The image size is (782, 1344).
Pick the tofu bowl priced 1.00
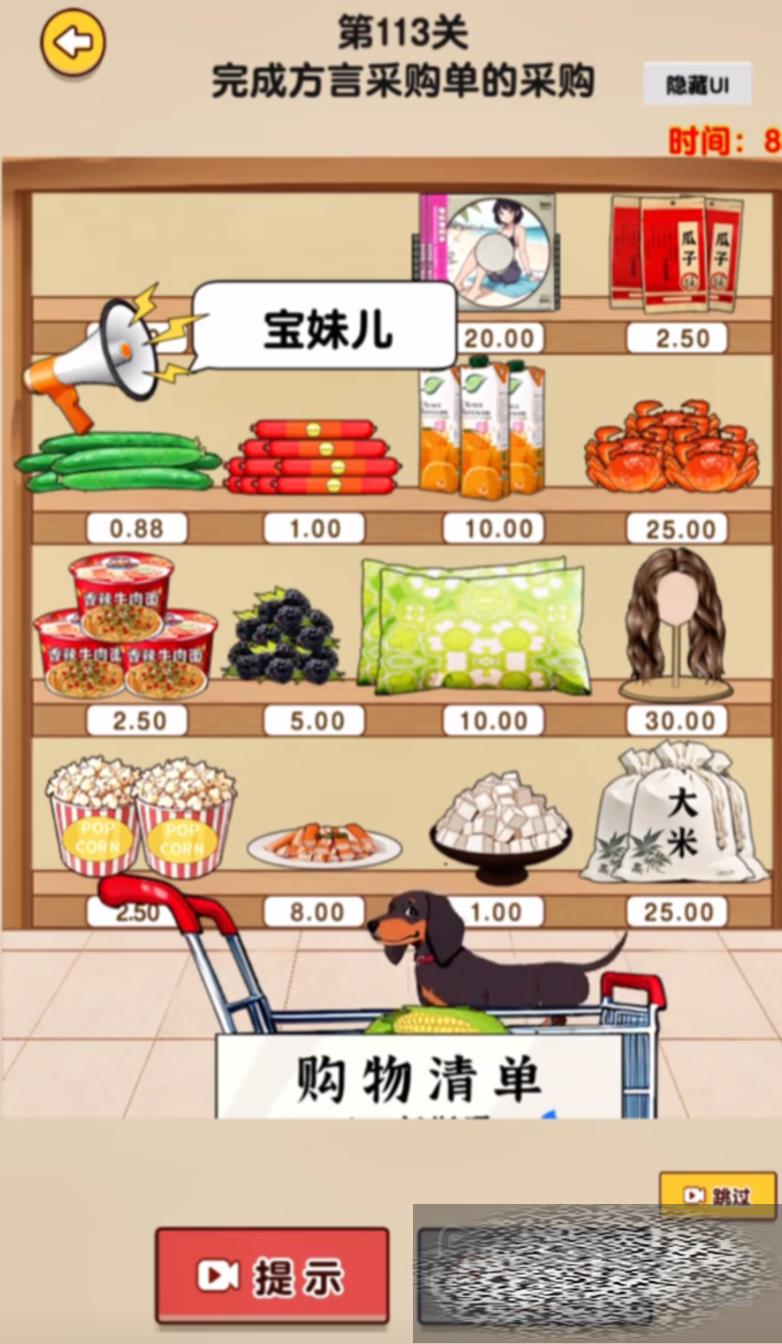(500, 824)
